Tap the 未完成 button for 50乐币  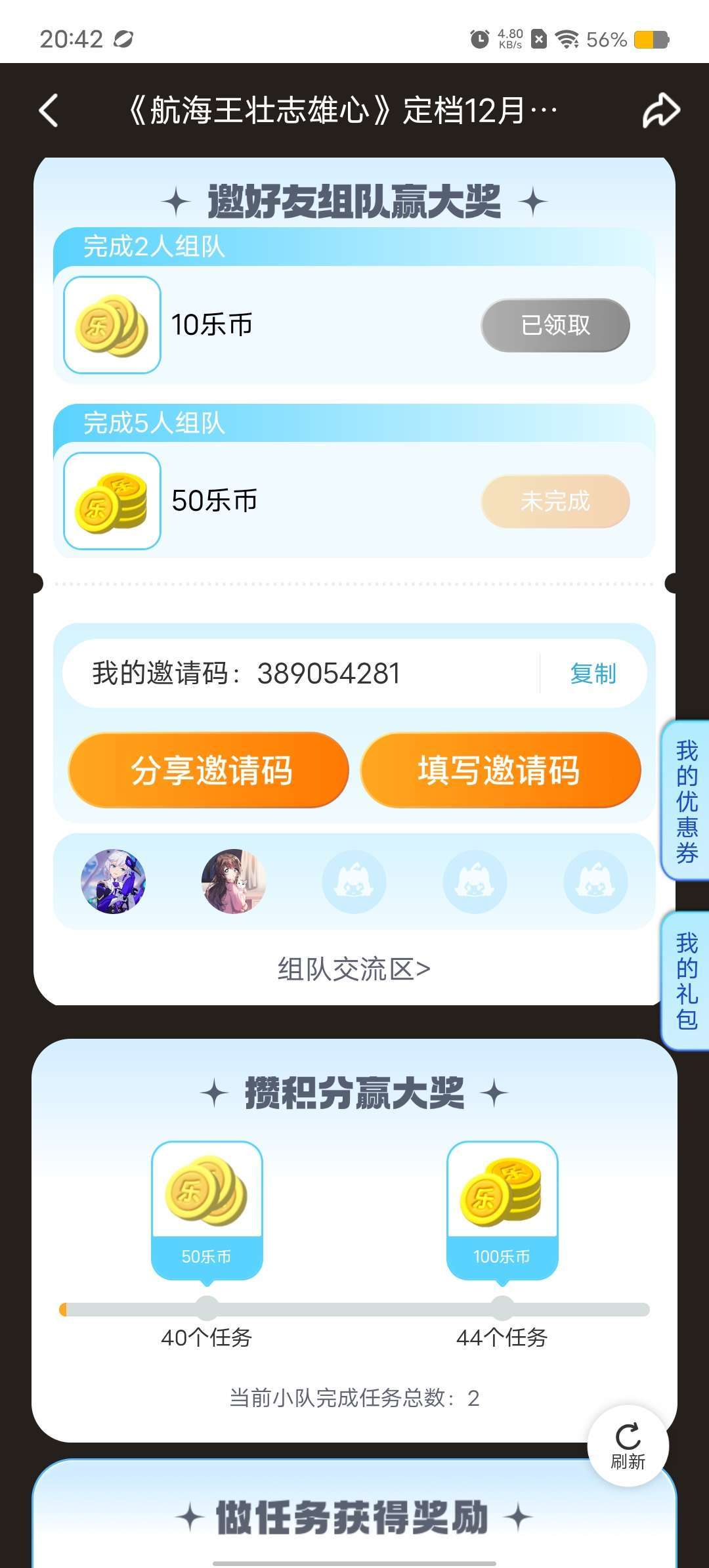coord(555,501)
